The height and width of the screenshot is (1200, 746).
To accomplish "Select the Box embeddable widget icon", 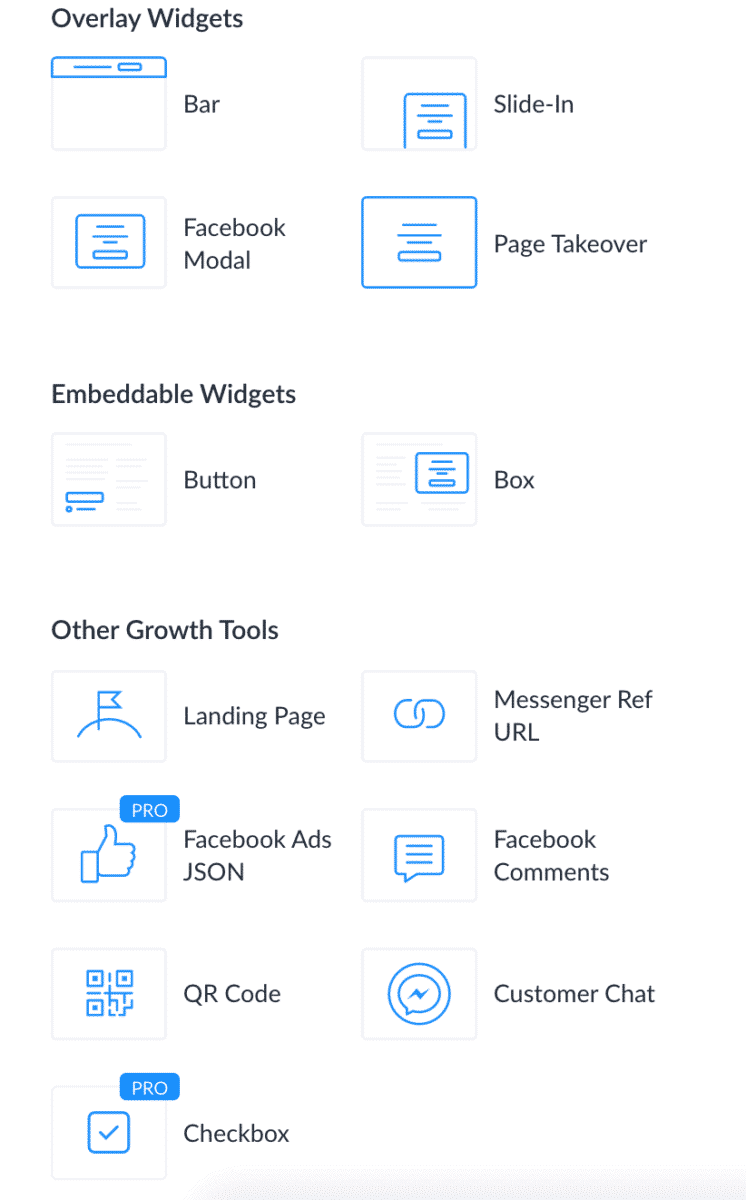I will point(419,479).
